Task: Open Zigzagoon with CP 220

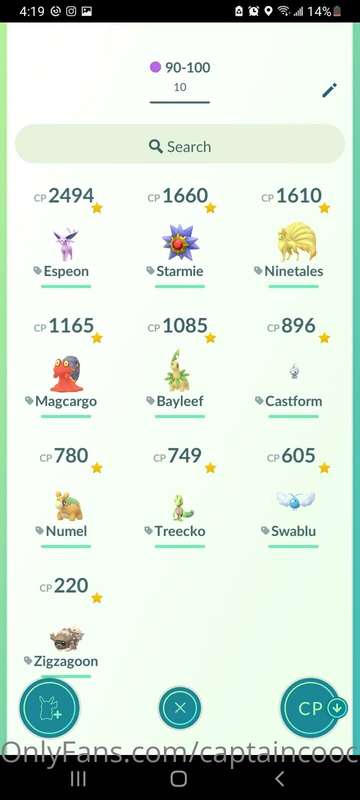Action: [66, 627]
